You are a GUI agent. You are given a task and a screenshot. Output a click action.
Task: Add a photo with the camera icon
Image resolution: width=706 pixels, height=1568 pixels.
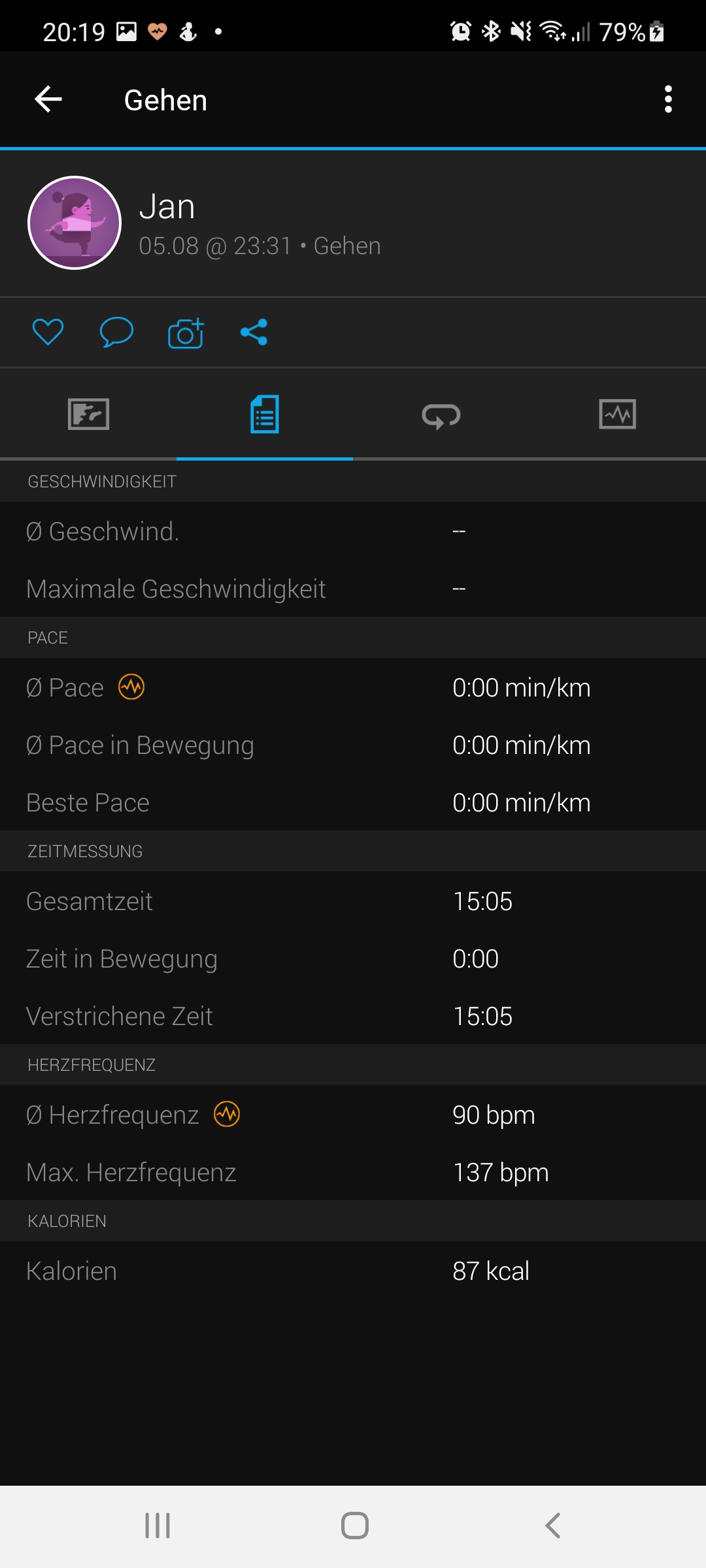[x=186, y=333]
